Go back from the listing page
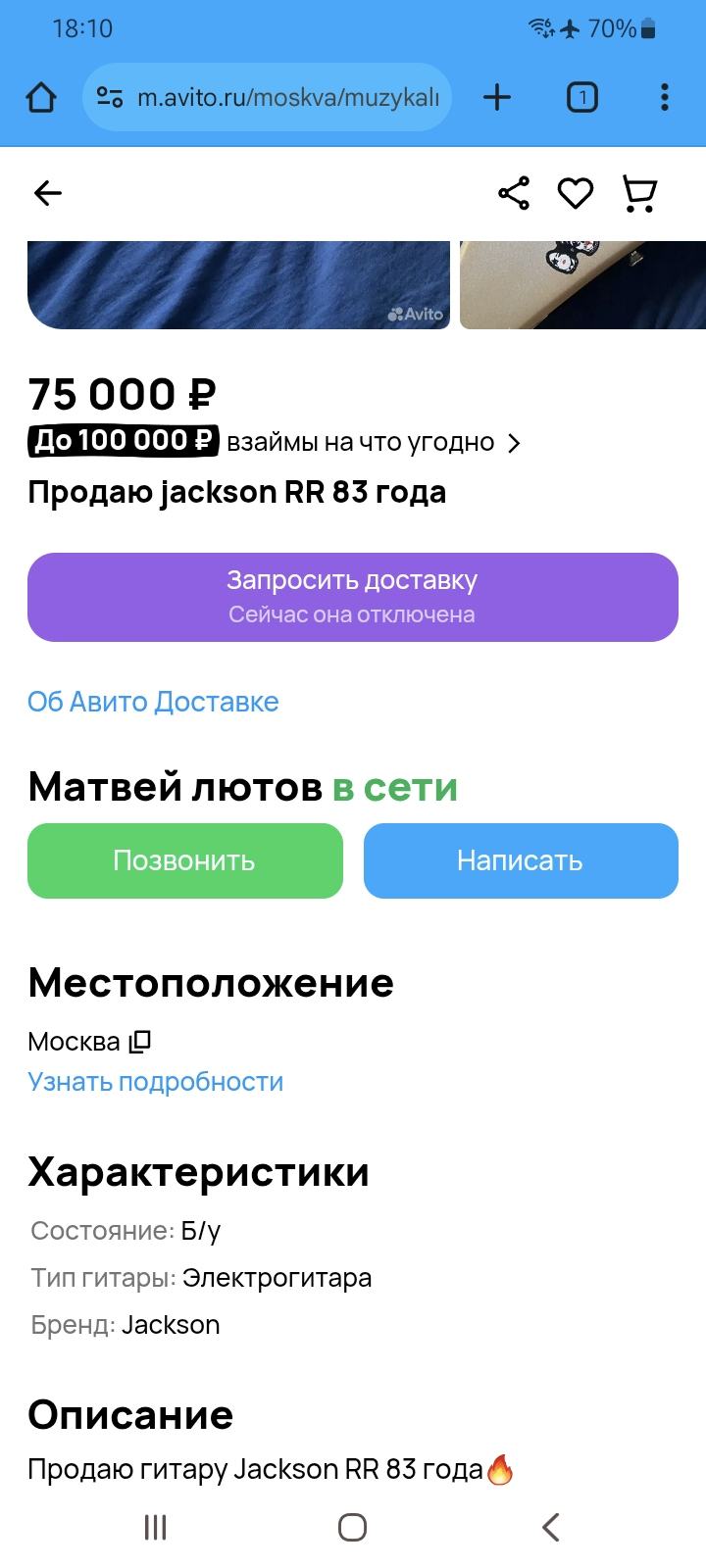706x1568 pixels. (47, 193)
